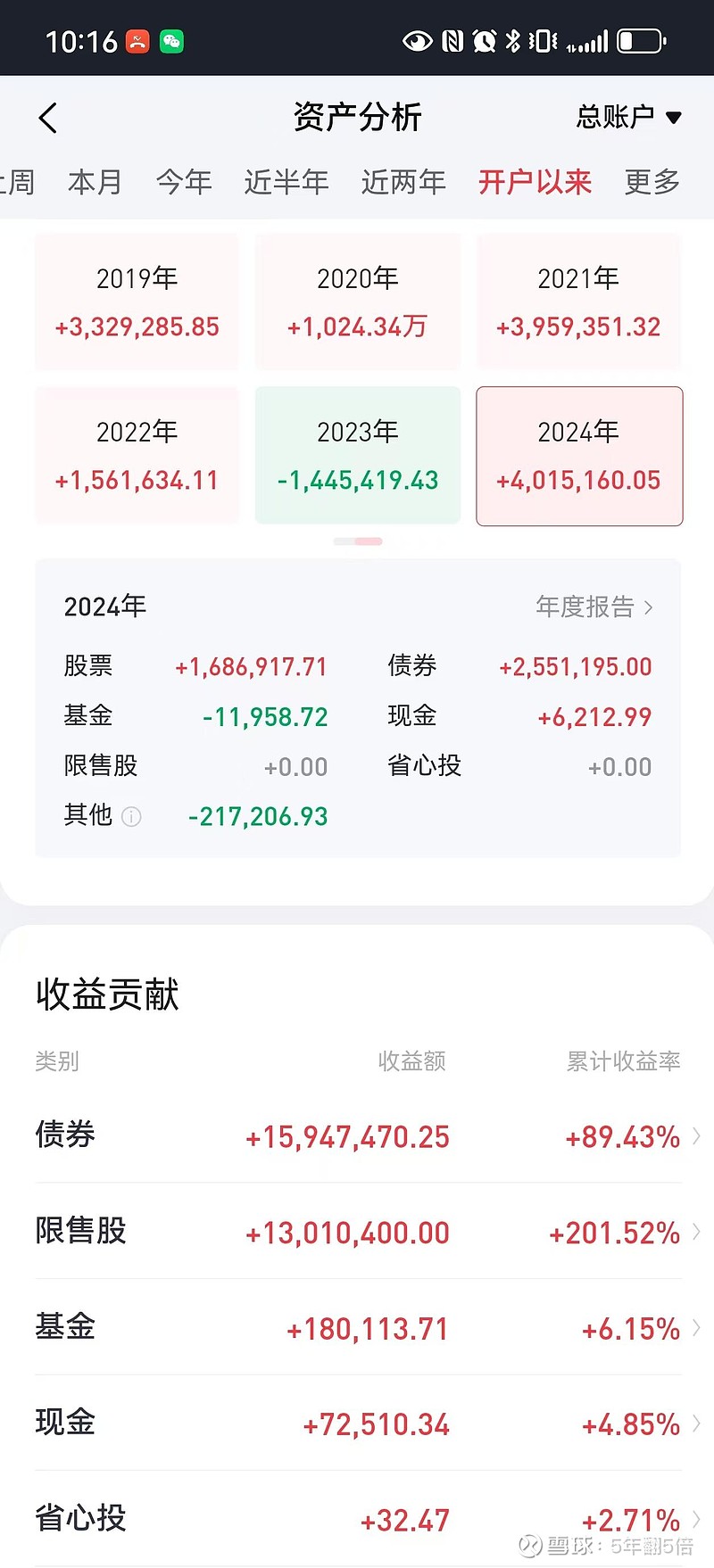
Task: Select the 2019年 yearly profit card
Action: (x=137, y=301)
